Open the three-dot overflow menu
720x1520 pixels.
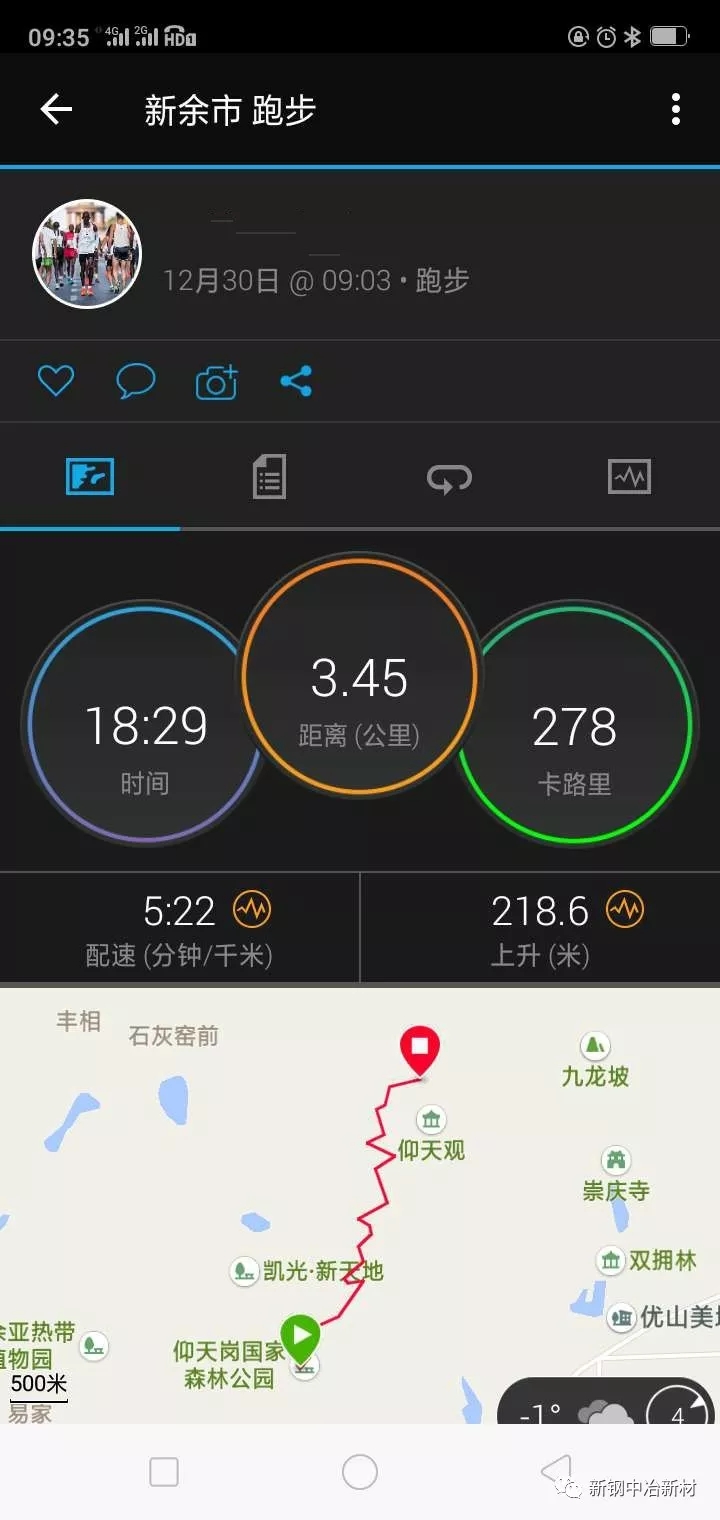(676, 109)
